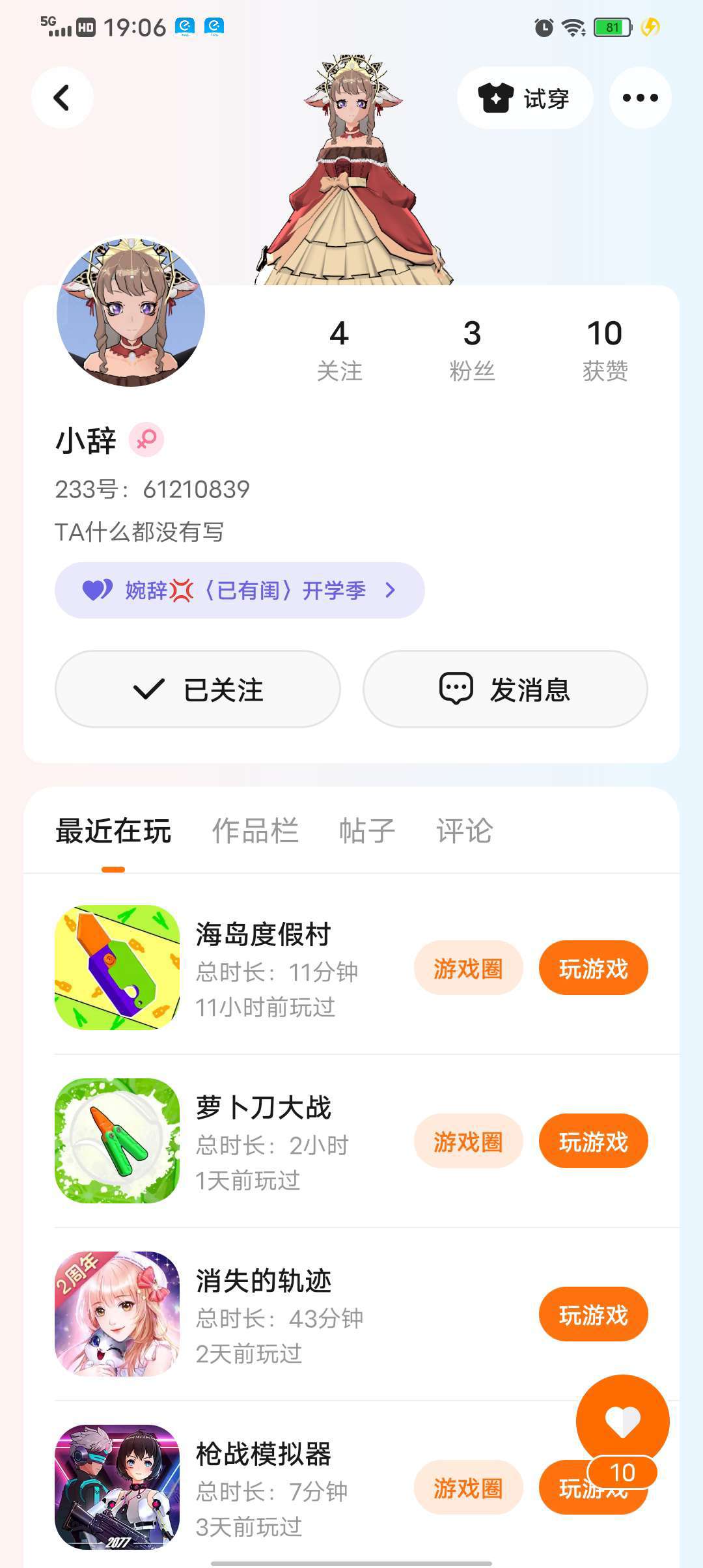The height and width of the screenshot is (1568, 703).
Task: Open the 婉辞 开学季 relationship chip
Action: pyautogui.click(x=240, y=590)
